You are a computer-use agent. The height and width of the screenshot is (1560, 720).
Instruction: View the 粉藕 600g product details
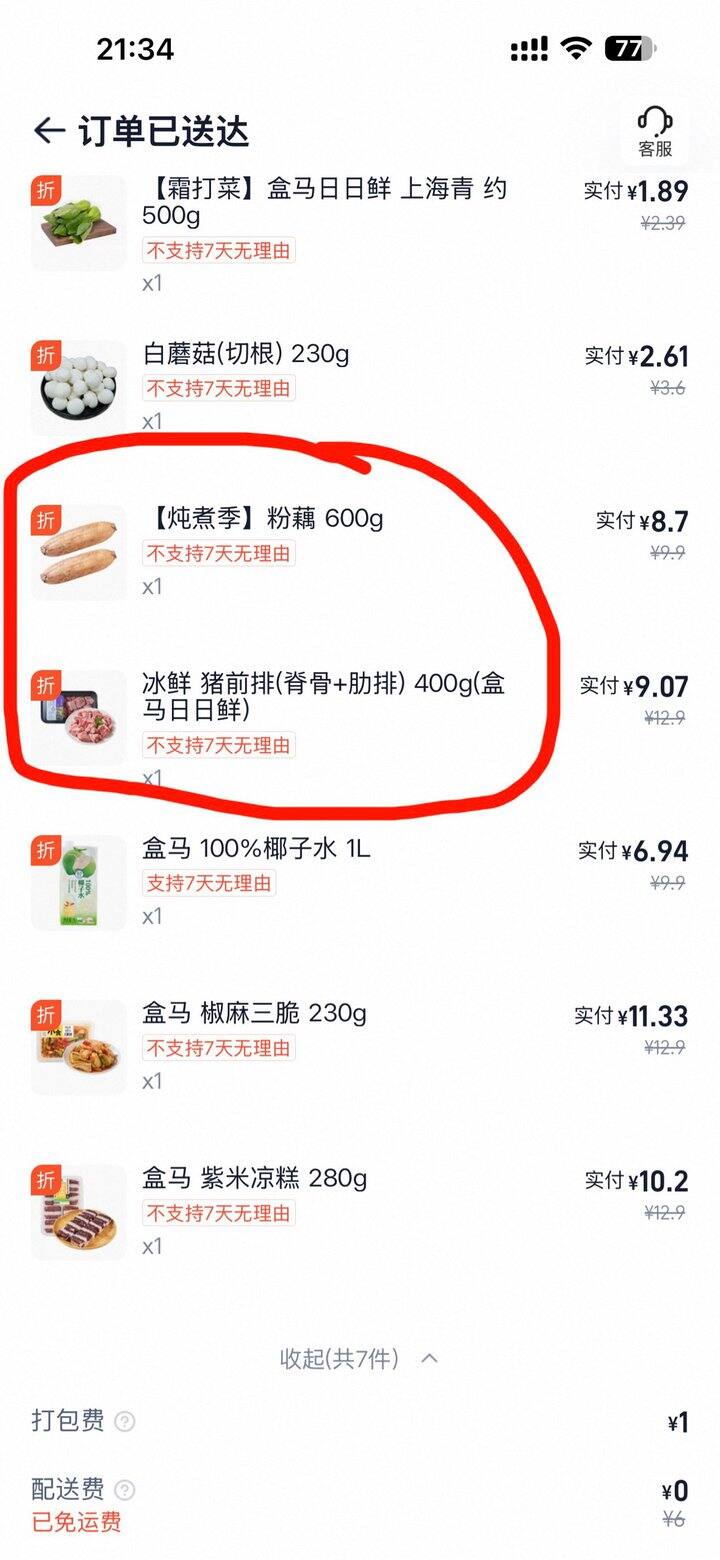click(263, 519)
